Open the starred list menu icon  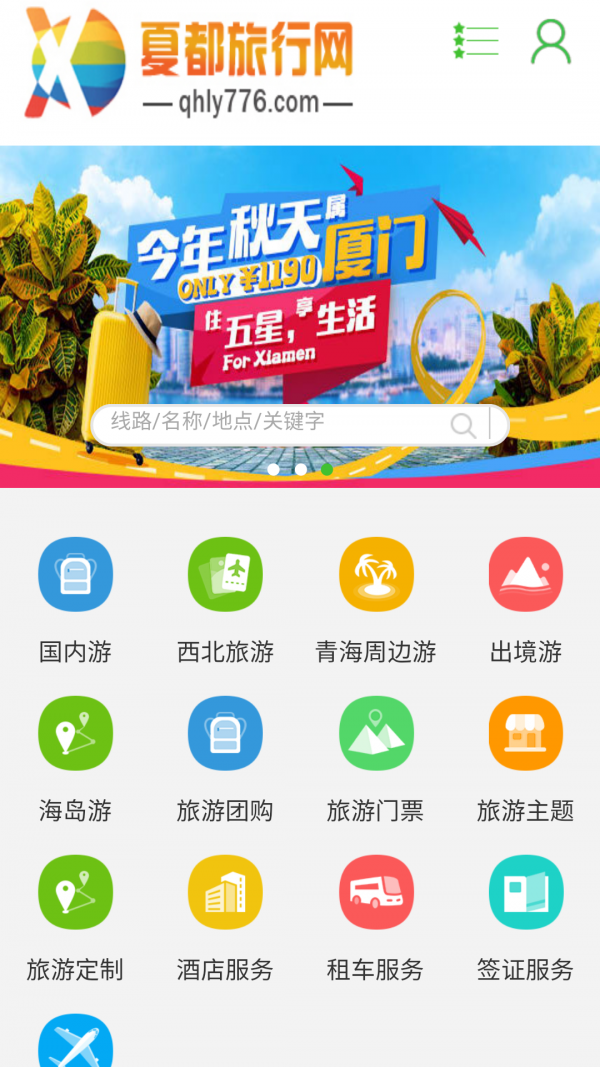[475, 41]
